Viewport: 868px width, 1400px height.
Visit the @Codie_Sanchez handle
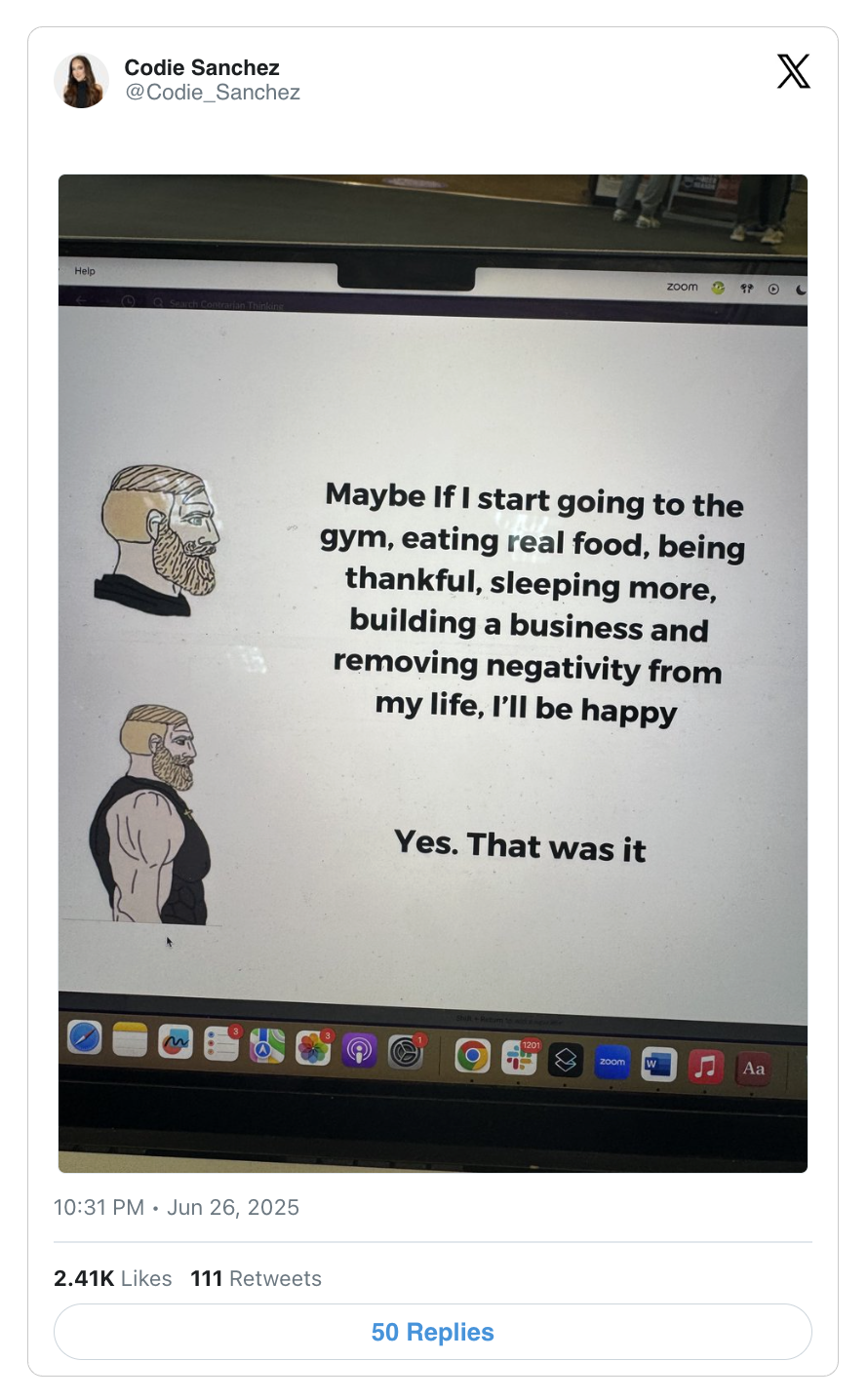pyautogui.click(x=213, y=93)
